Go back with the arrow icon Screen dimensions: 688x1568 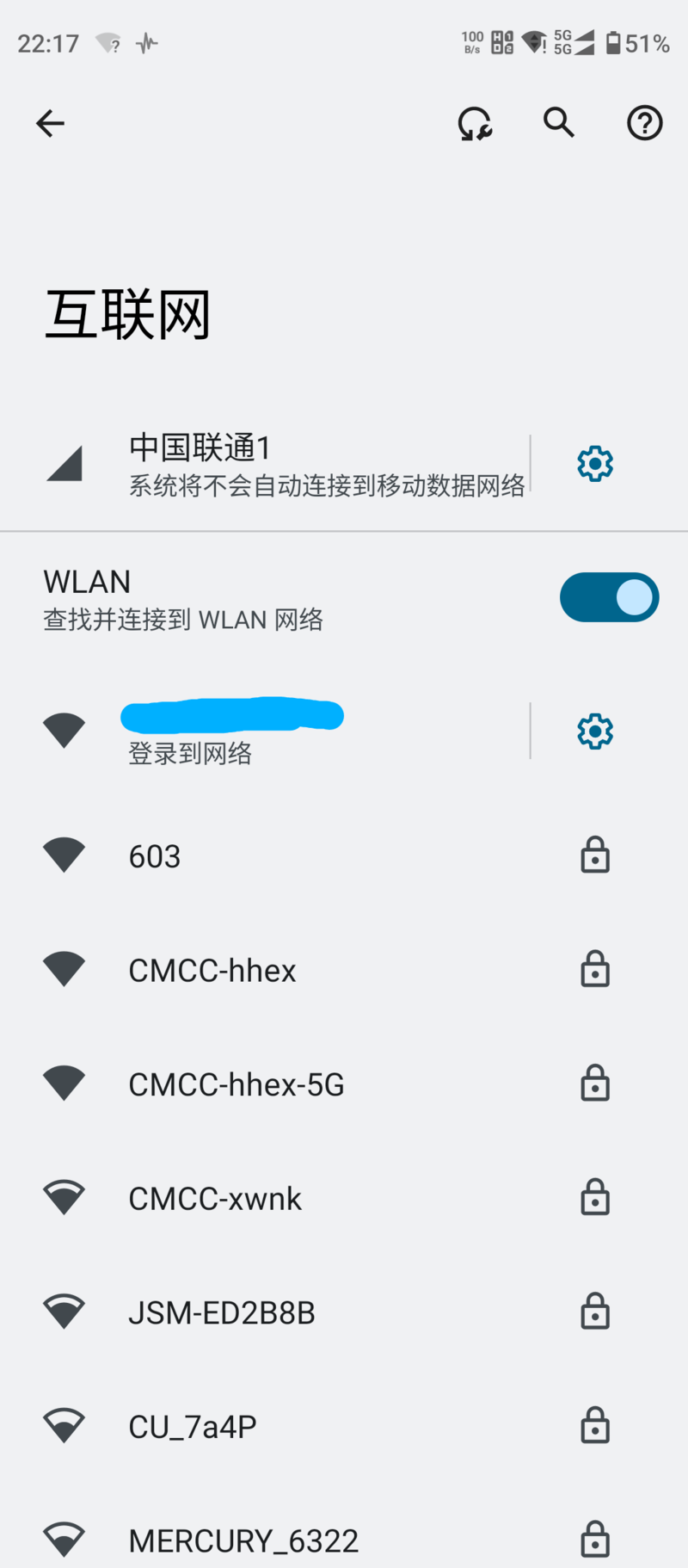50,124
